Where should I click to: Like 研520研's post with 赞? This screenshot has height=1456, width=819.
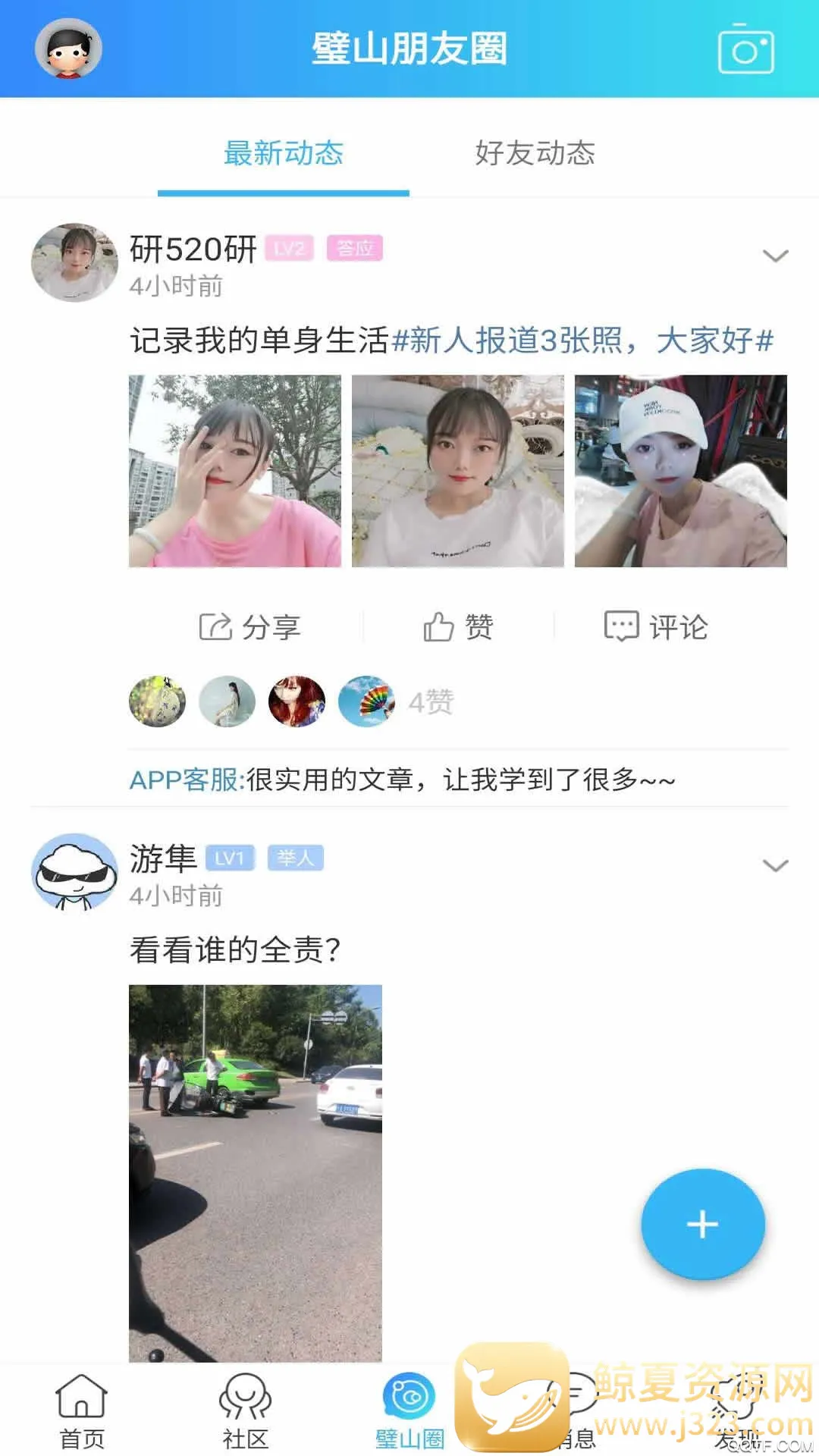coord(458,627)
